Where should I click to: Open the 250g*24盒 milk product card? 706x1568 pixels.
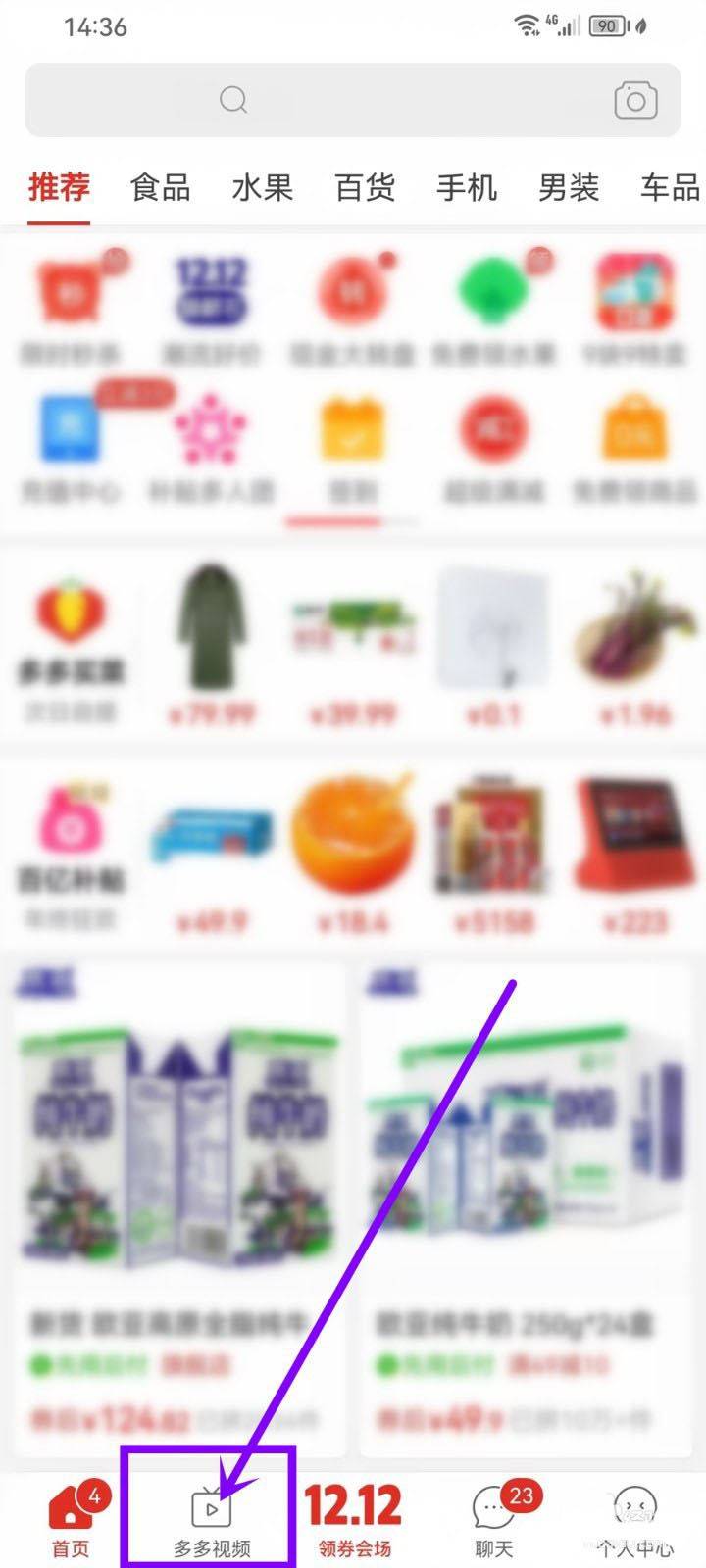tap(527, 1205)
